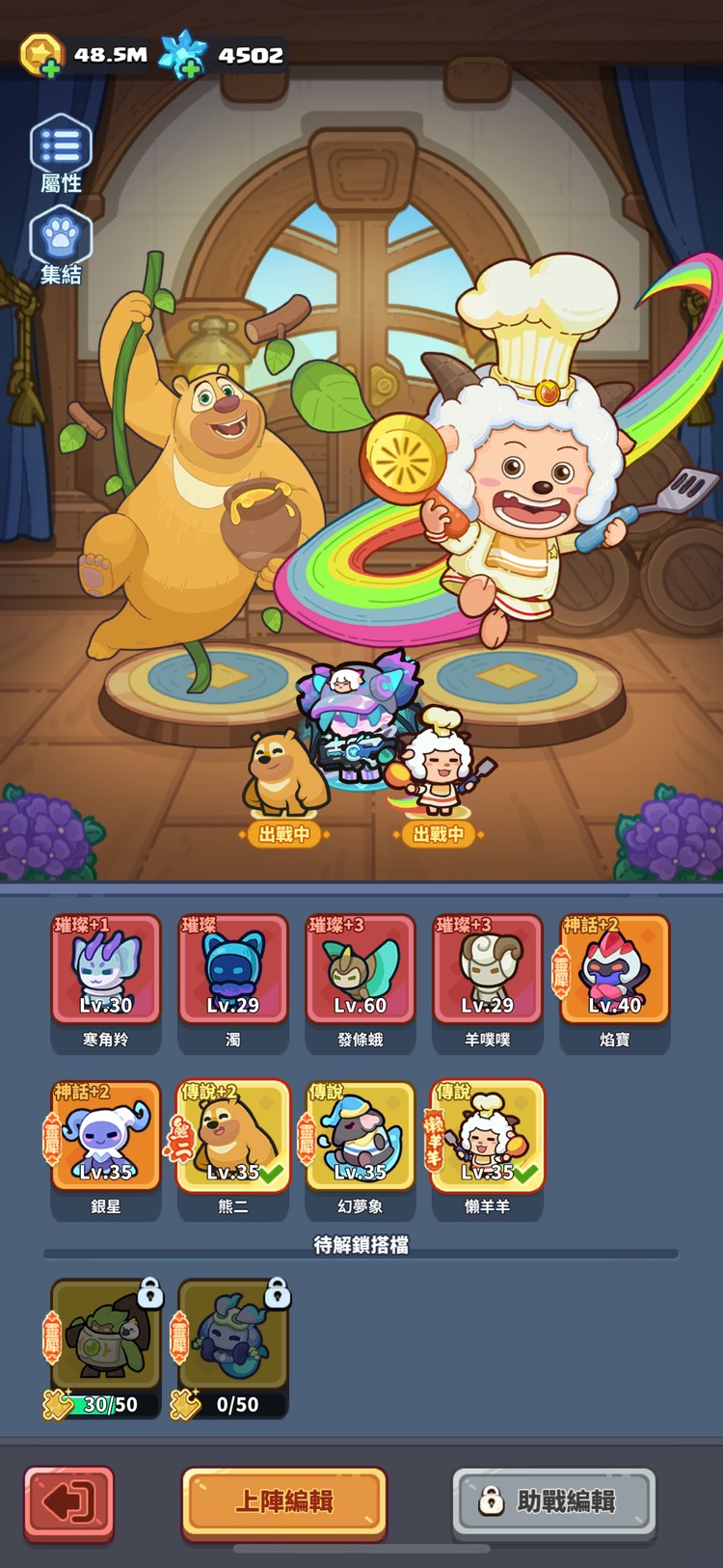Image resolution: width=723 pixels, height=1568 pixels.
Task: Open the 屬性 attributes panel
Action: (x=61, y=152)
